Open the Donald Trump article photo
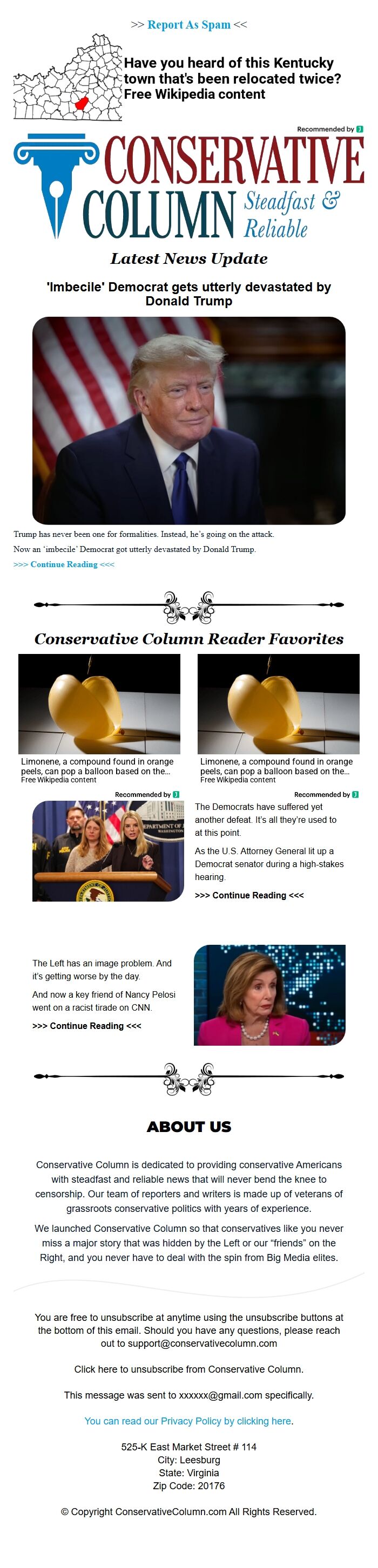This screenshot has width=378, height=1568. coord(188,420)
